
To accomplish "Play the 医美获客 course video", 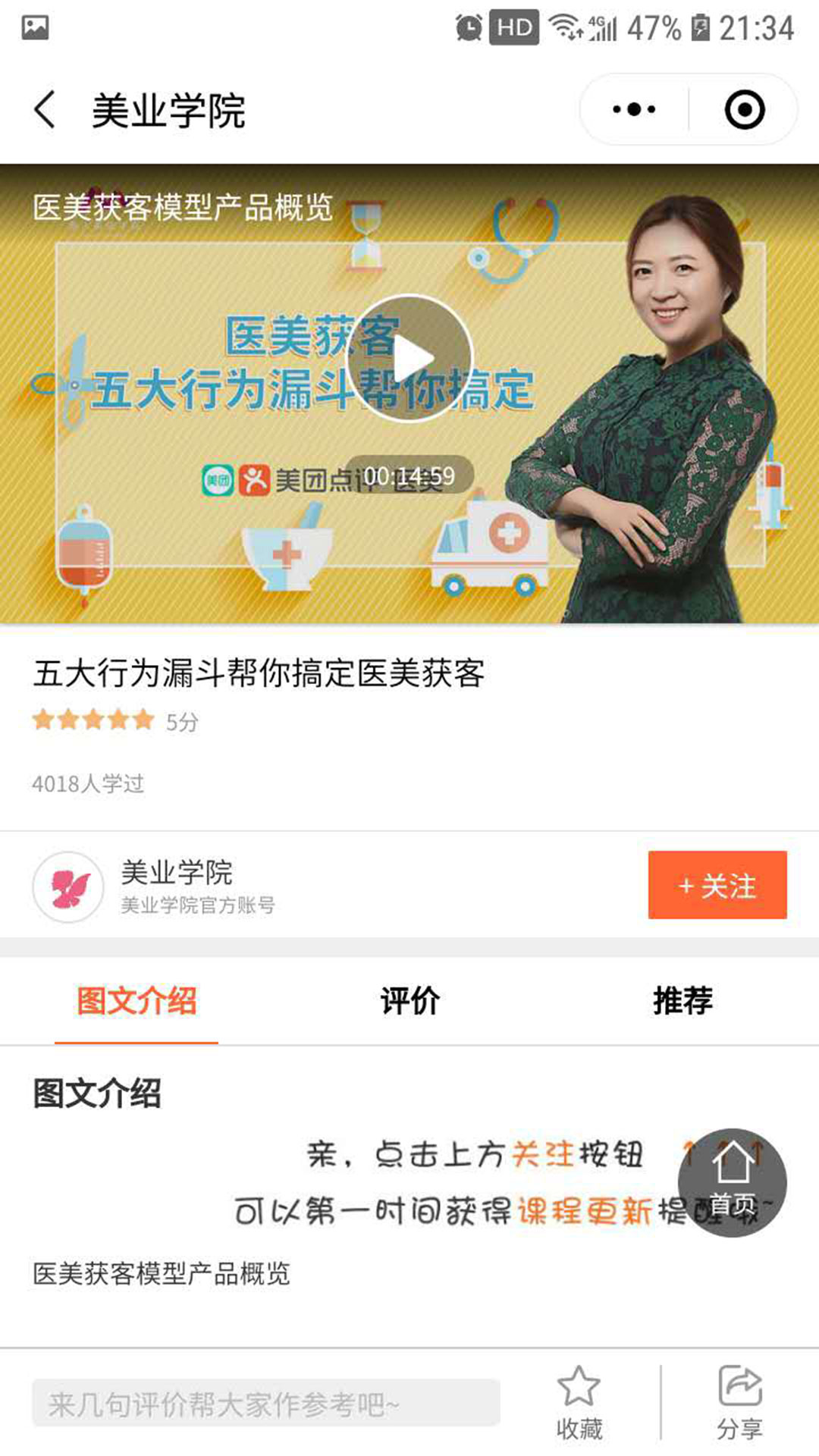I will tap(409, 358).
